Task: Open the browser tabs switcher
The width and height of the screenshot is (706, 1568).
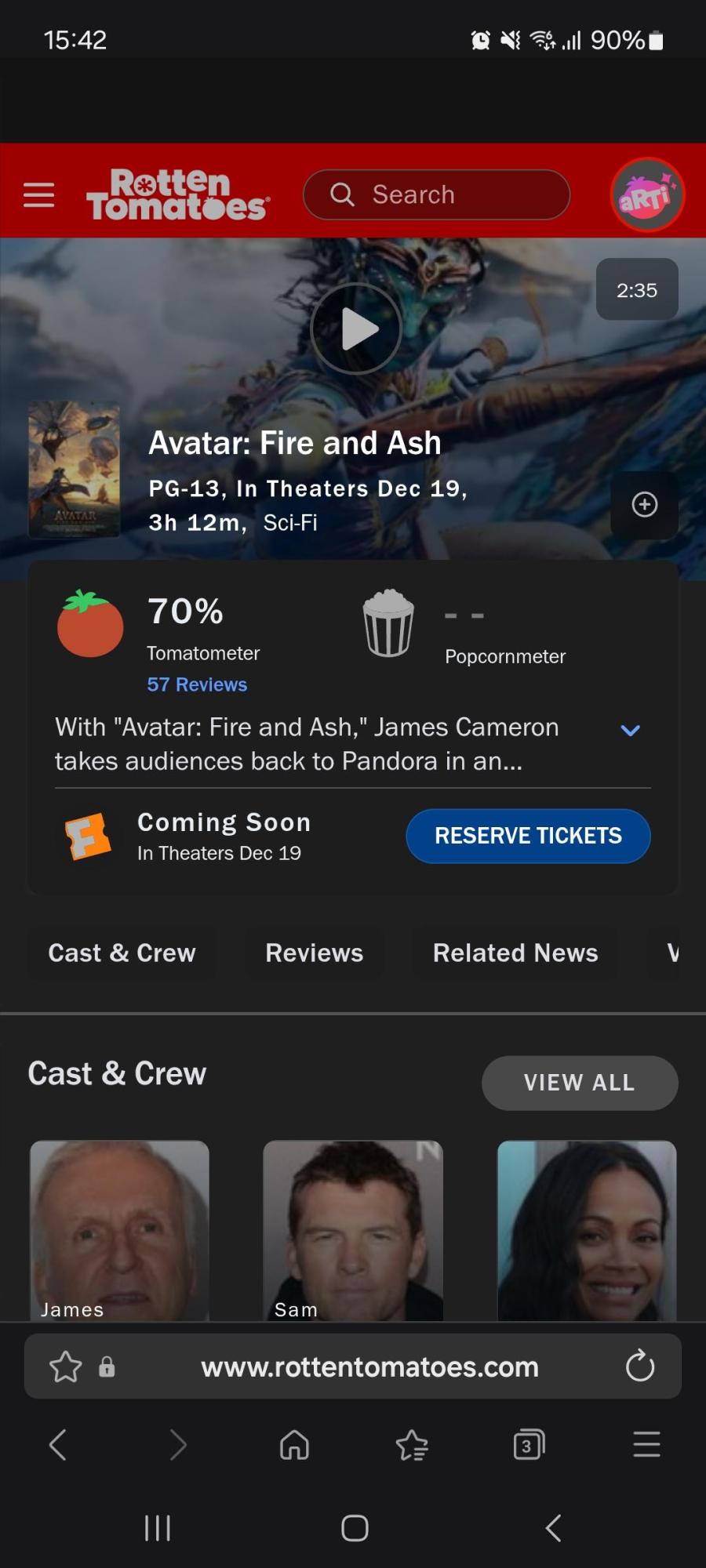Action: coord(529,1444)
